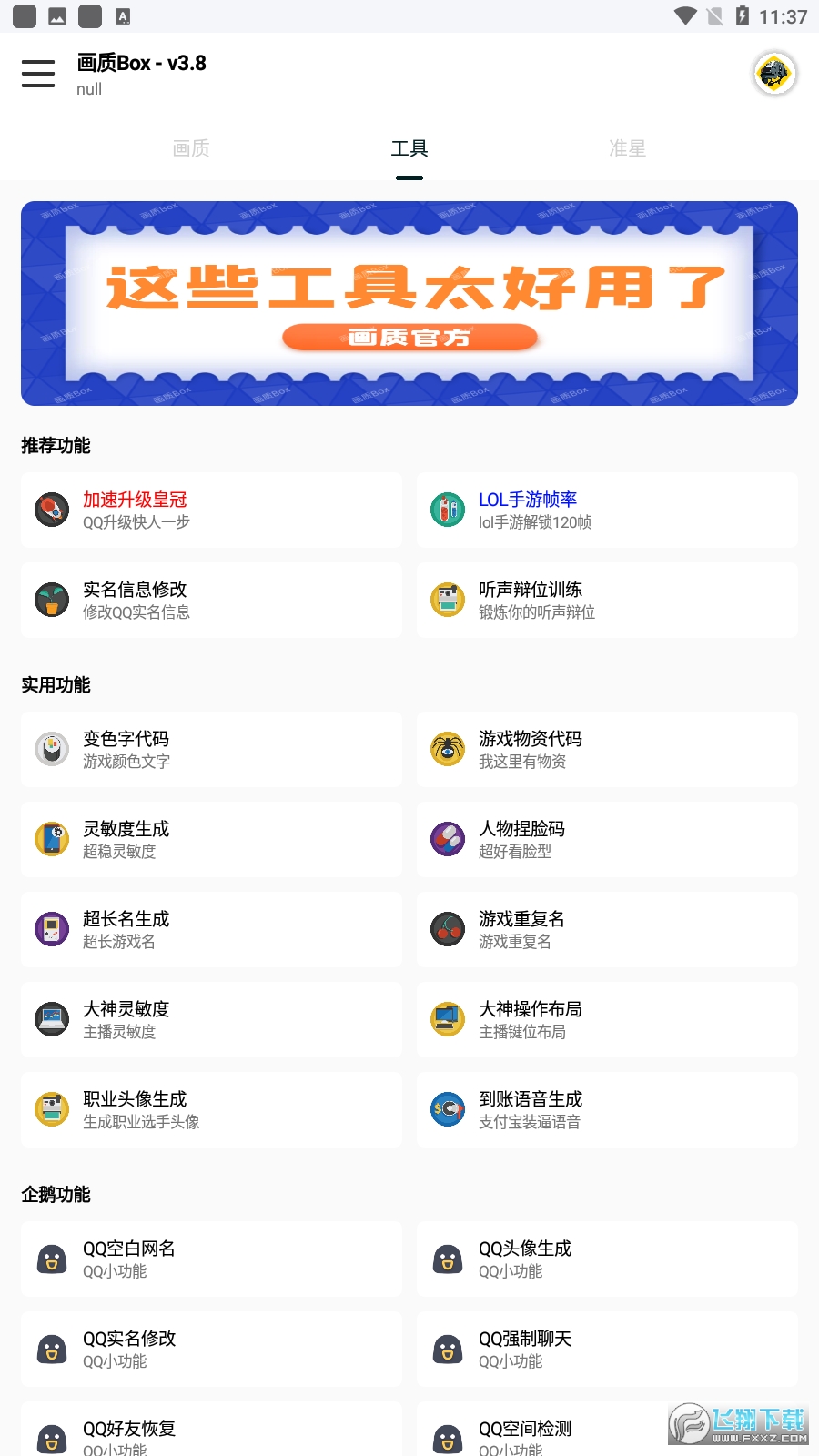This screenshot has height=1456, width=819.
Task: Open 游戏物资代码
Action: tap(607, 749)
